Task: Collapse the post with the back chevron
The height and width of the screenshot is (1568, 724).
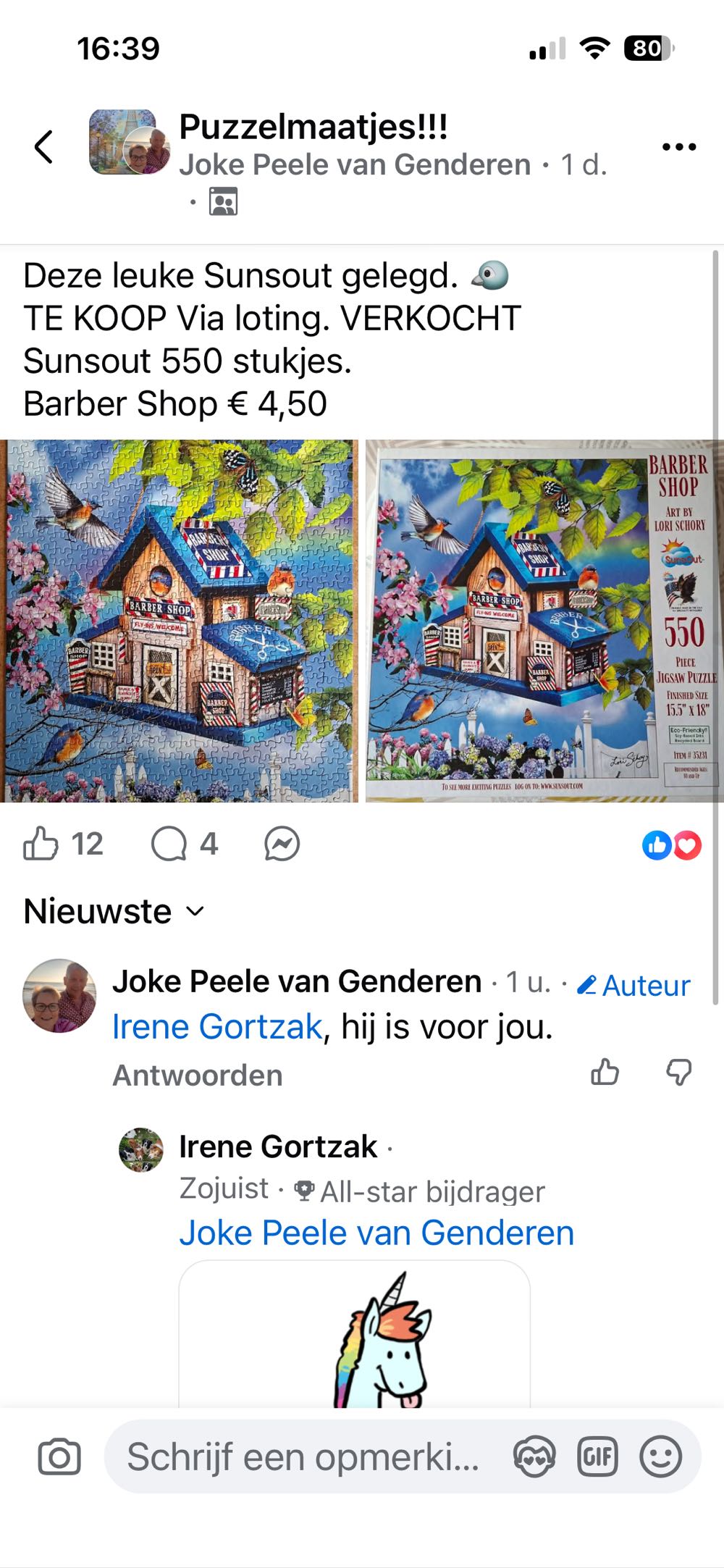Action: (x=43, y=147)
